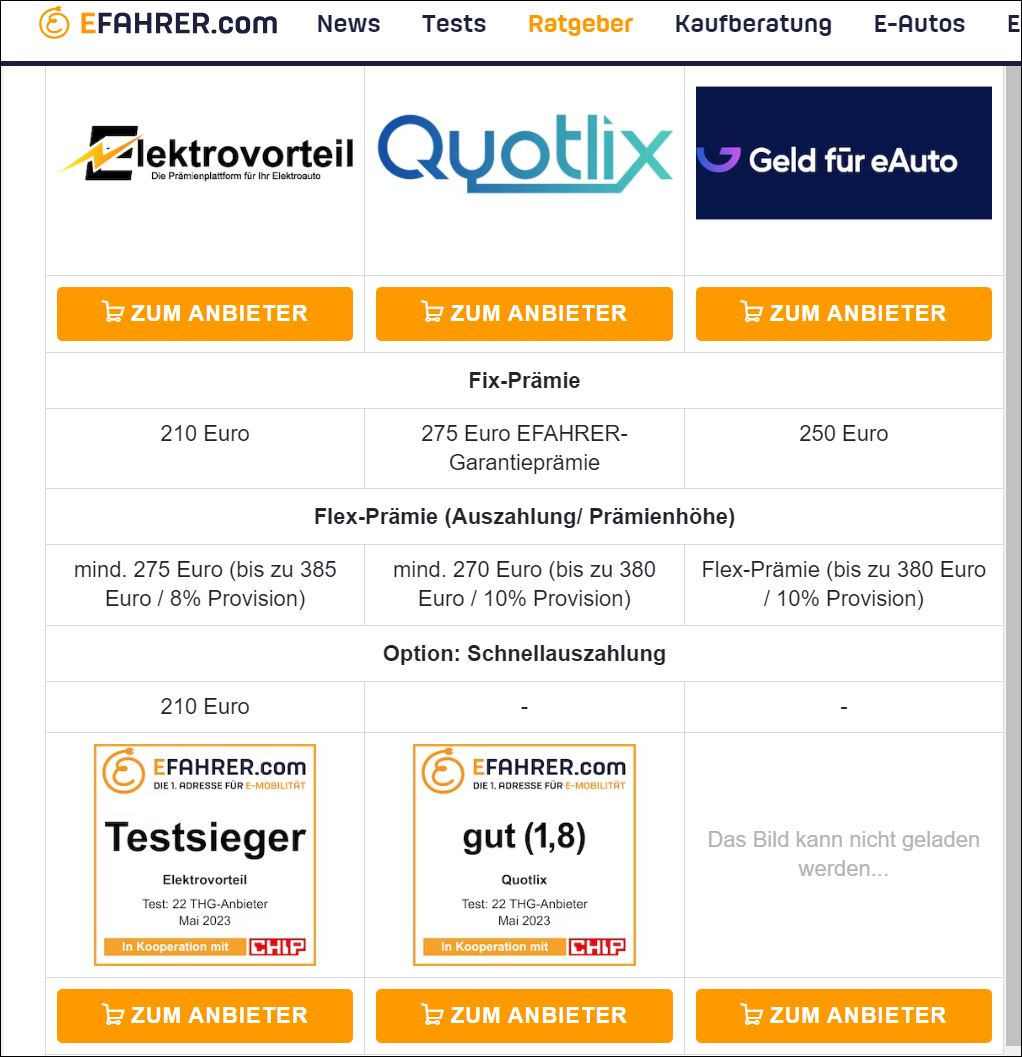
Task: Switch to the Tests section
Action: click(453, 24)
